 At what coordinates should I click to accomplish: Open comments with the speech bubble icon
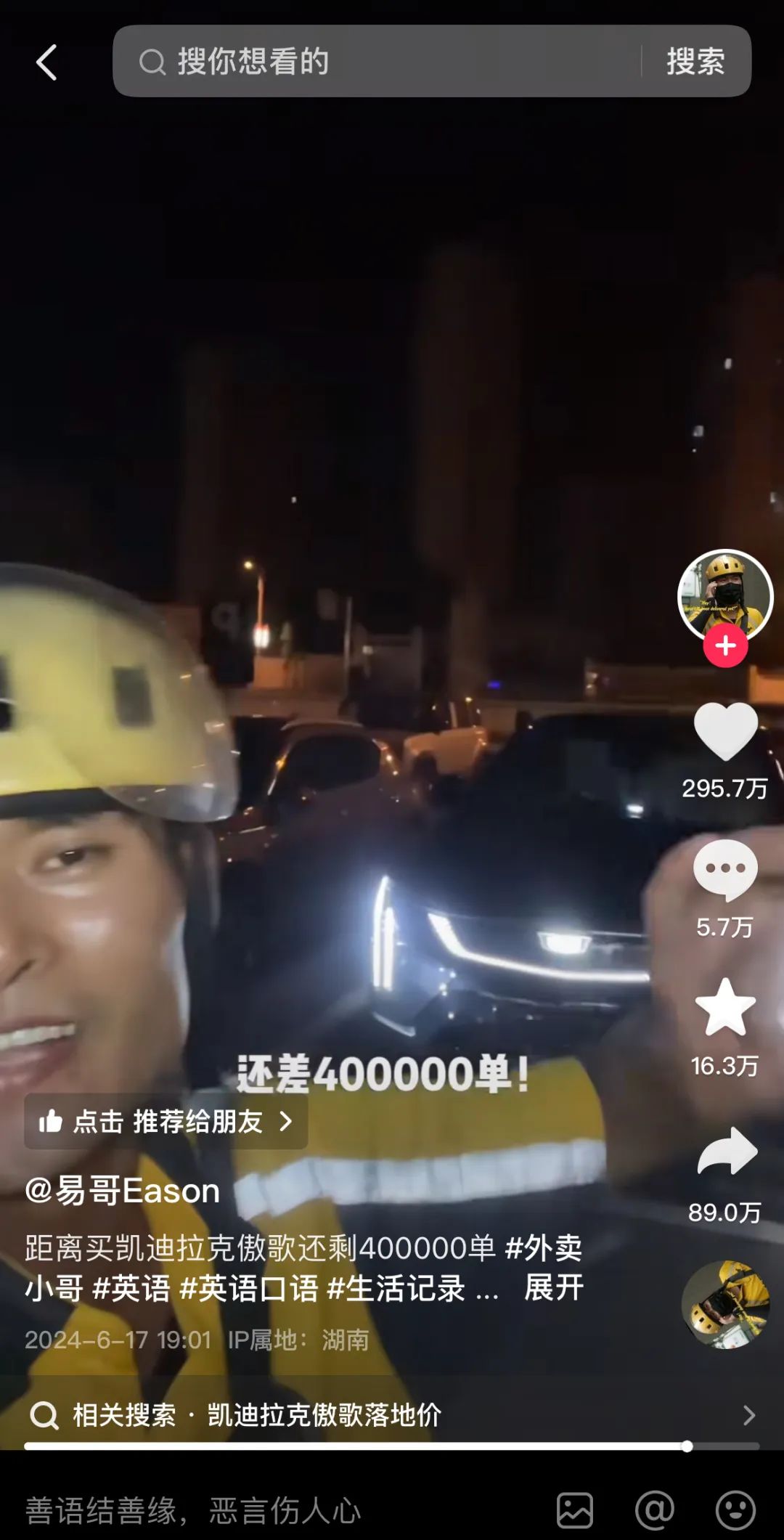tap(725, 870)
